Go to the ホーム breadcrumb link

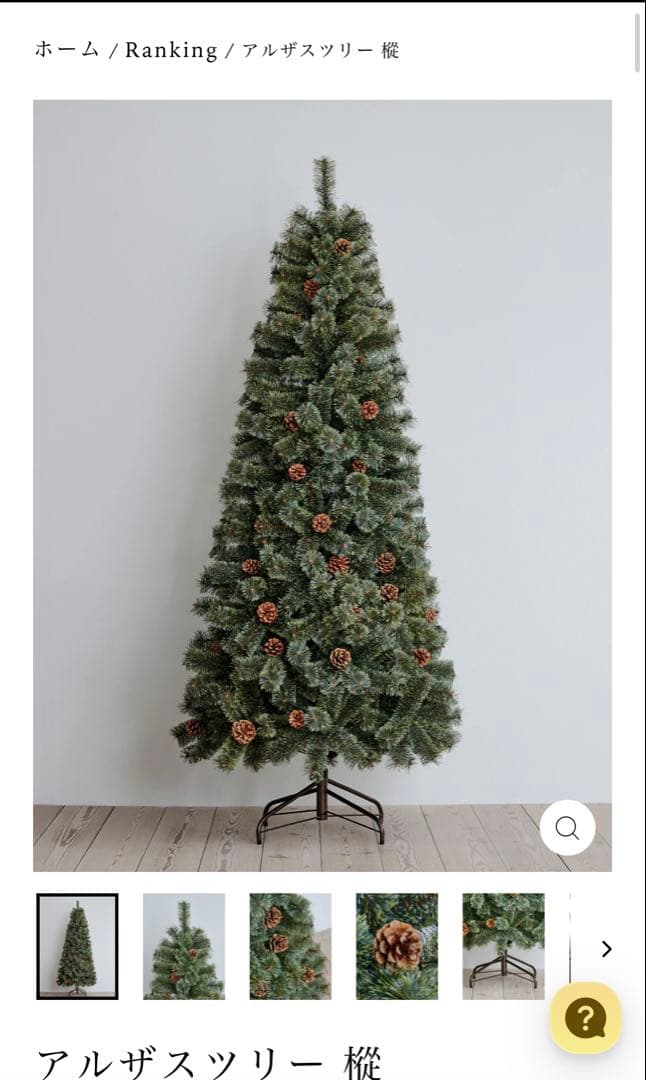pos(67,50)
